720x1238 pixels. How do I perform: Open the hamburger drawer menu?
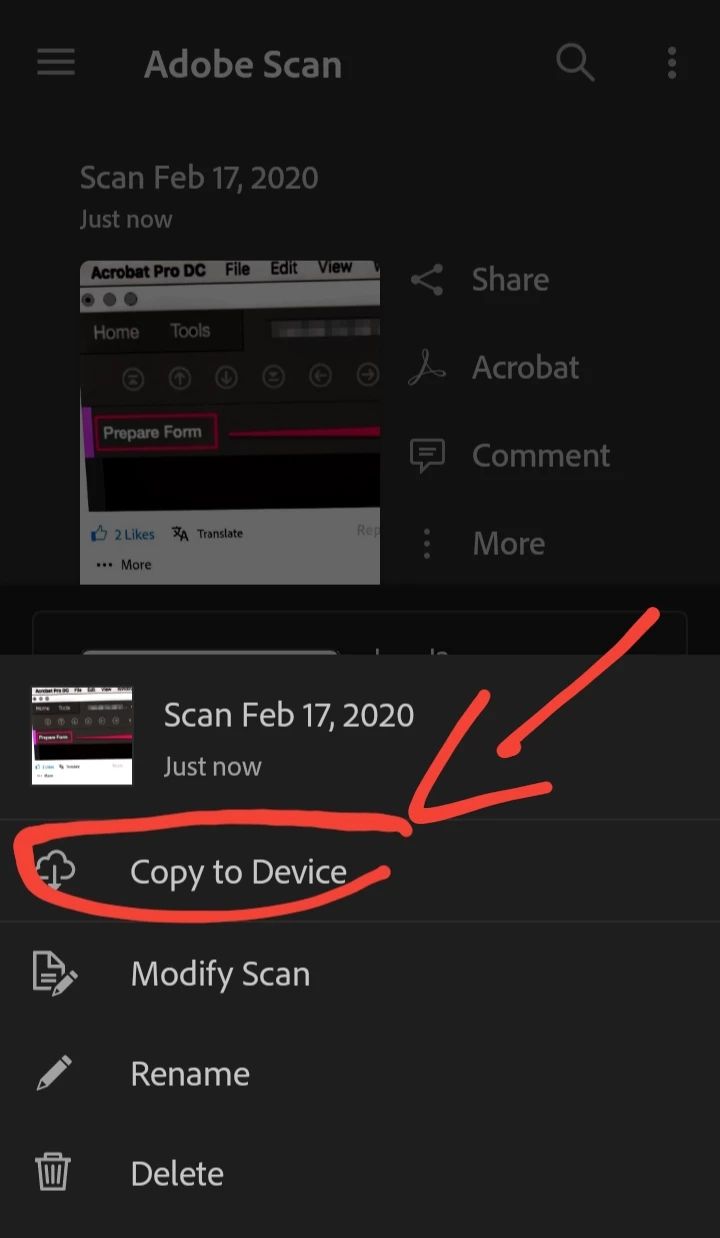(56, 63)
